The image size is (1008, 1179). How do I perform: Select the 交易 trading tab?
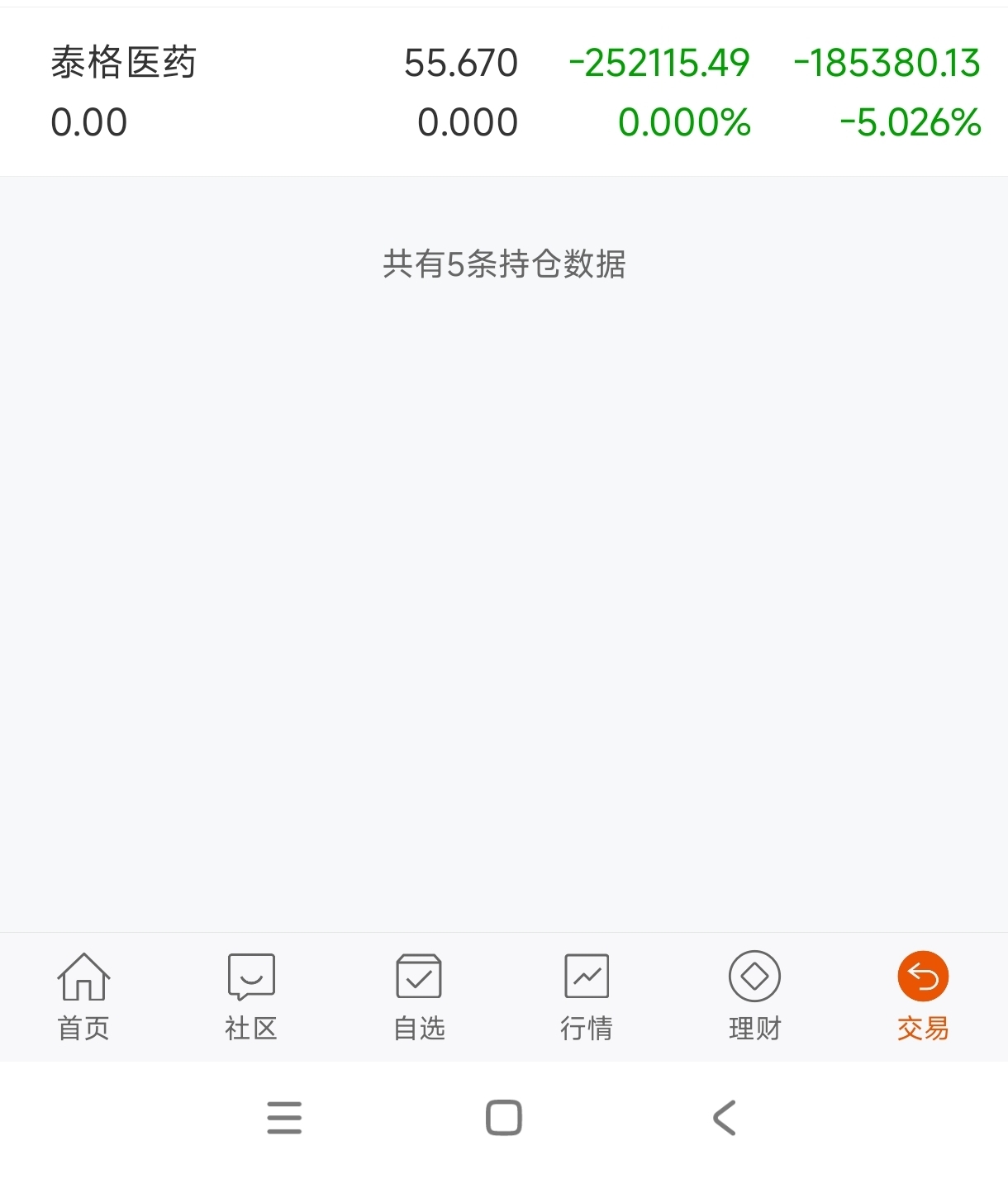pyautogui.click(x=922, y=996)
